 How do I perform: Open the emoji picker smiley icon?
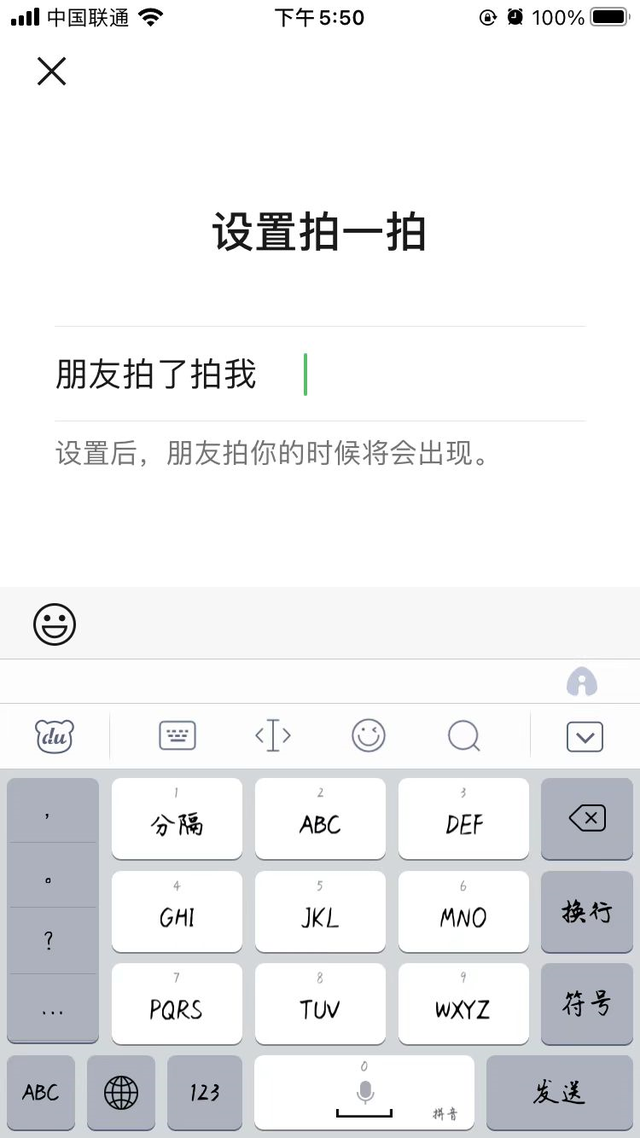point(54,624)
